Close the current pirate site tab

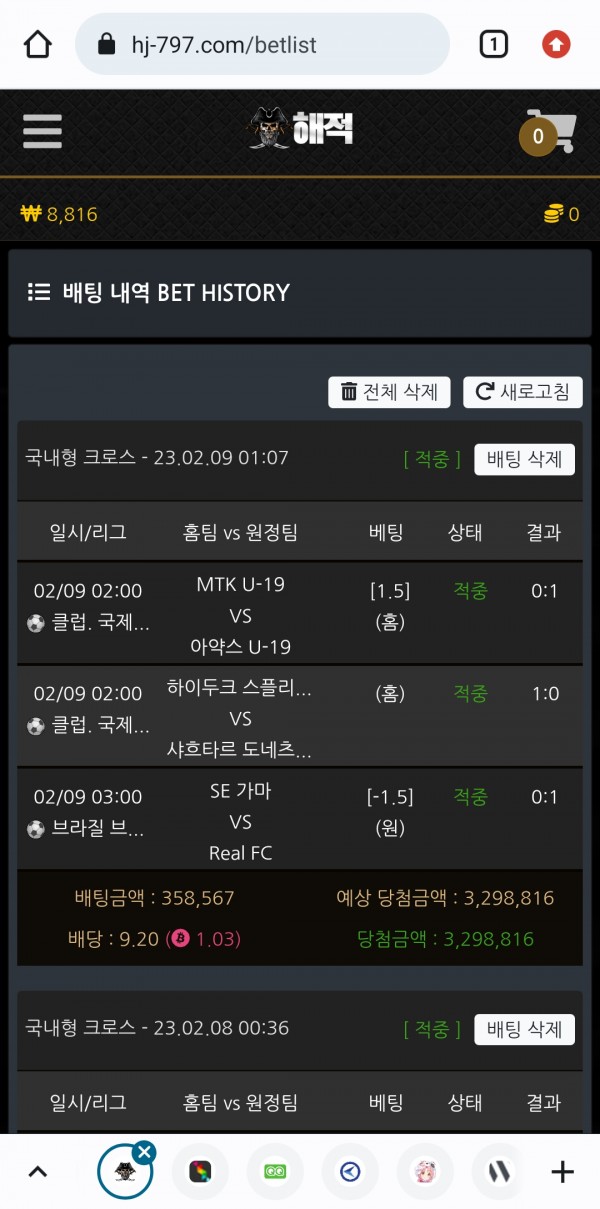click(144, 1153)
